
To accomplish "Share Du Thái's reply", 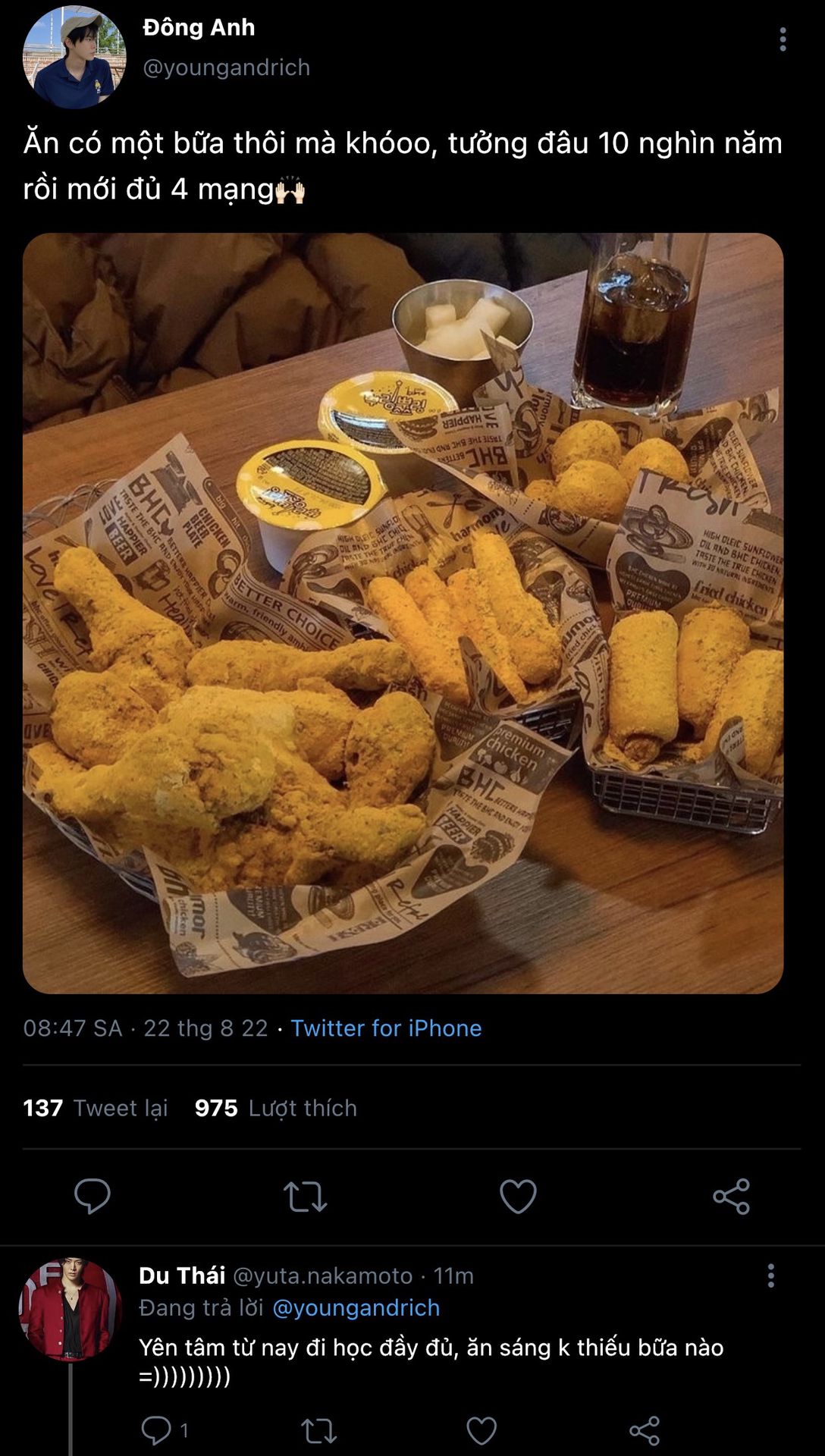I will click(645, 1430).
